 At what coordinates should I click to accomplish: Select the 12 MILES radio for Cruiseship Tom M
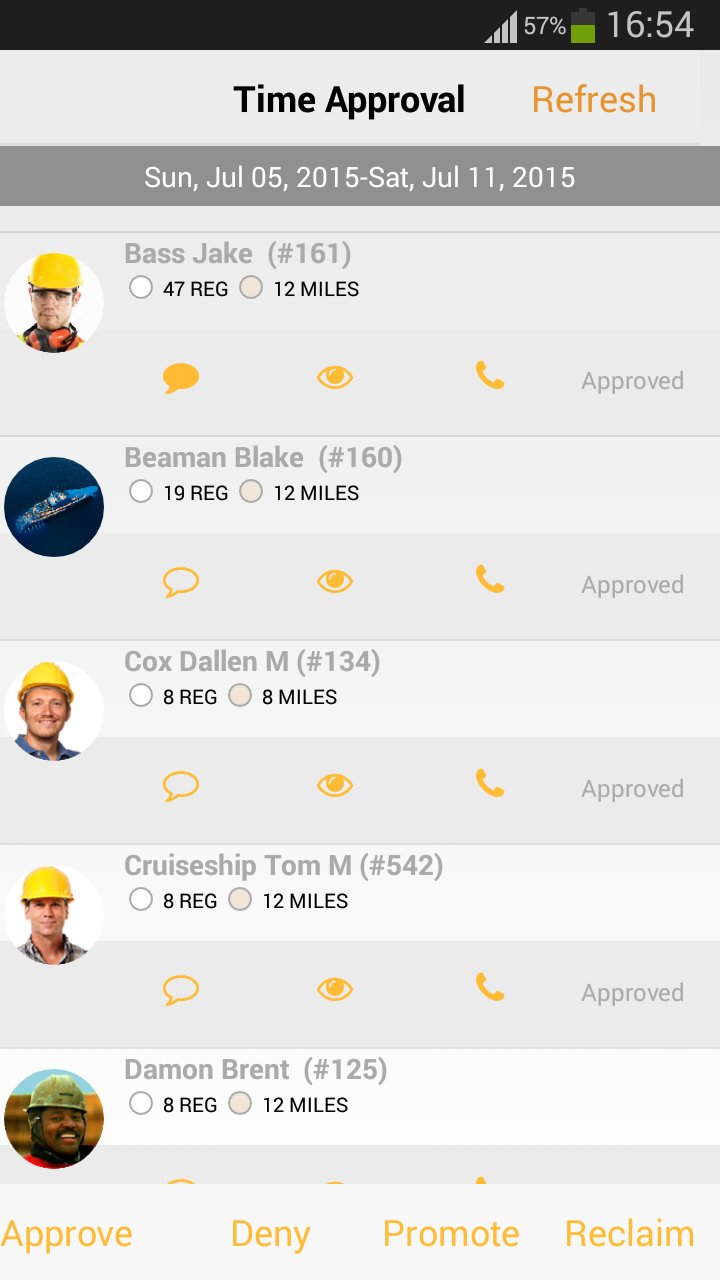coord(240,900)
